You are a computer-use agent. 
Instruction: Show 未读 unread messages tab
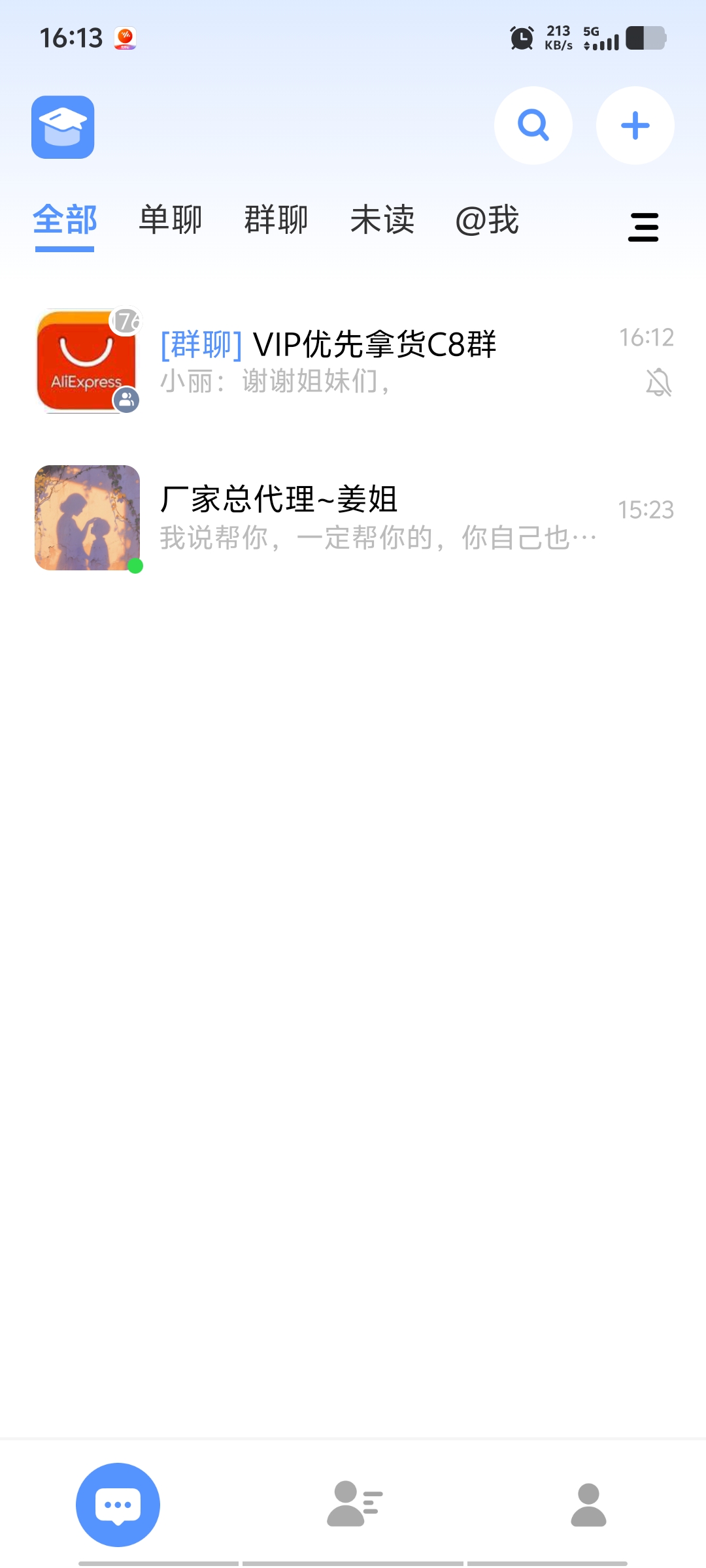click(x=382, y=220)
